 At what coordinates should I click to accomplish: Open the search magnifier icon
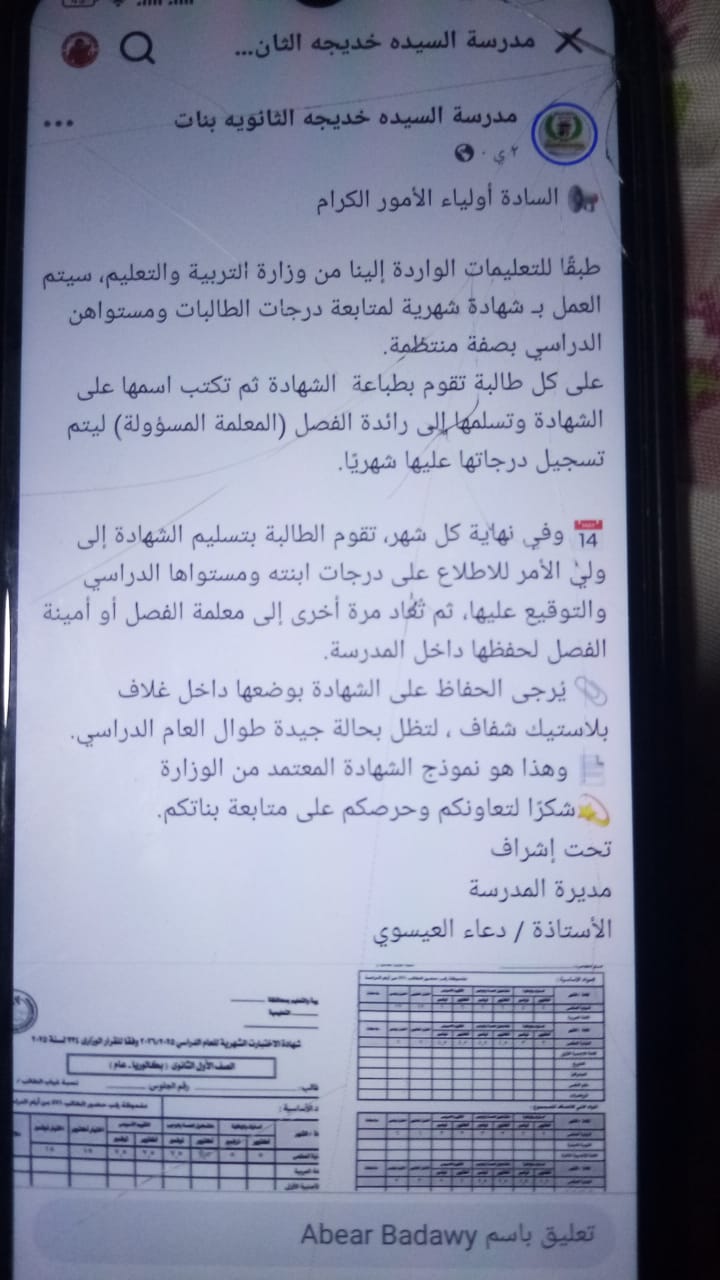[x=137, y=47]
